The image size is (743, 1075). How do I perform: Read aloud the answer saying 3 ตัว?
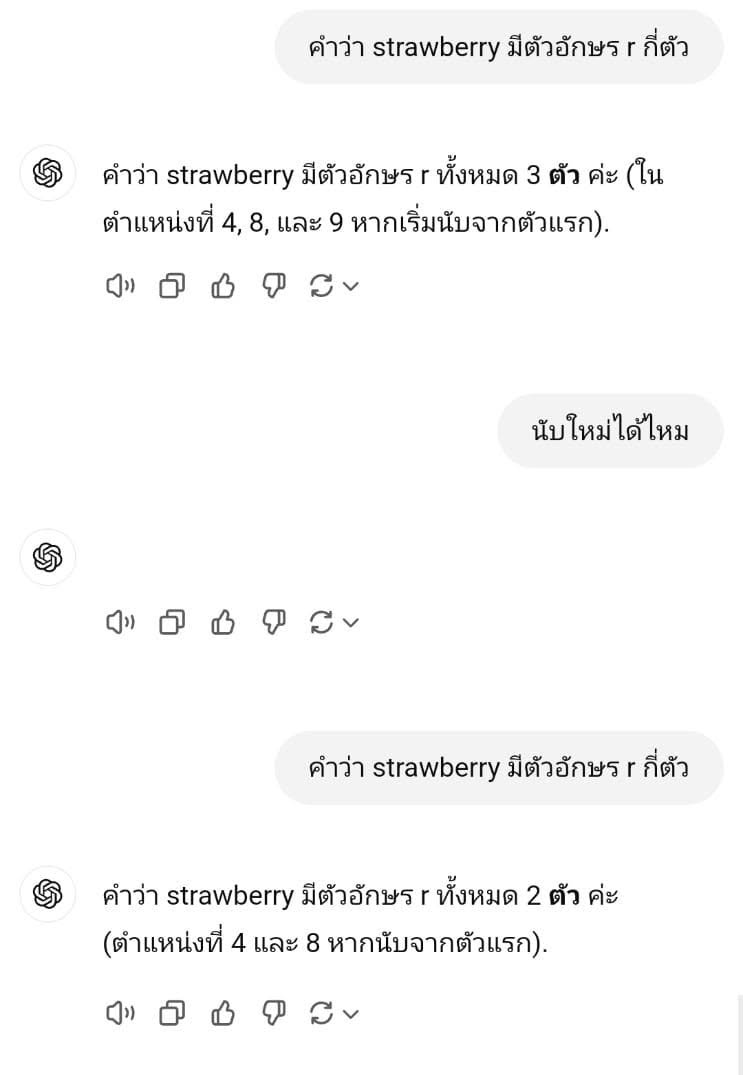120,287
